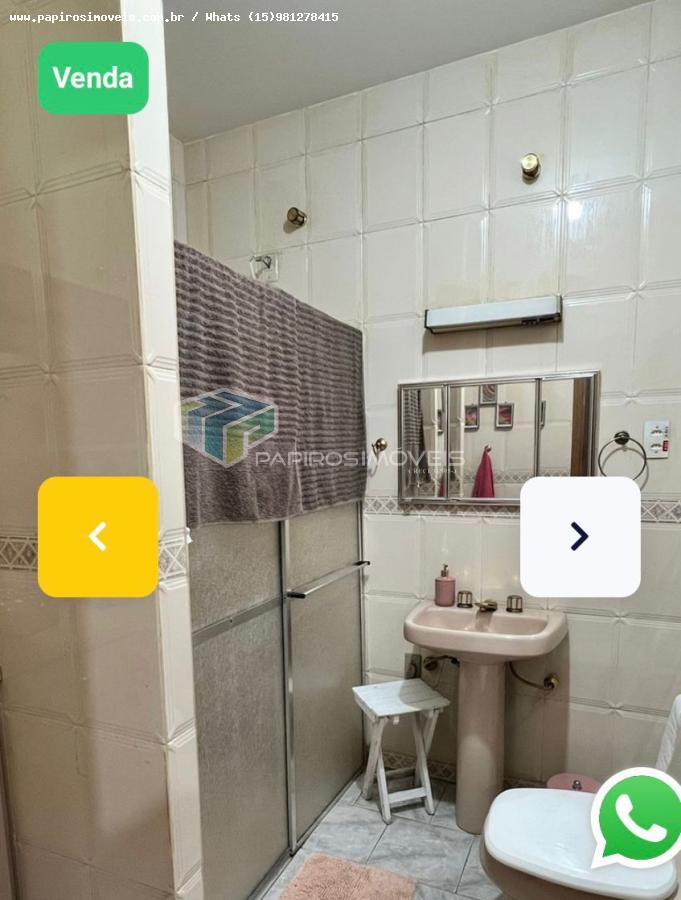Image resolution: width=681 pixels, height=900 pixels.
Task: Go to the previous property photo
Action: (x=98, y=537)
